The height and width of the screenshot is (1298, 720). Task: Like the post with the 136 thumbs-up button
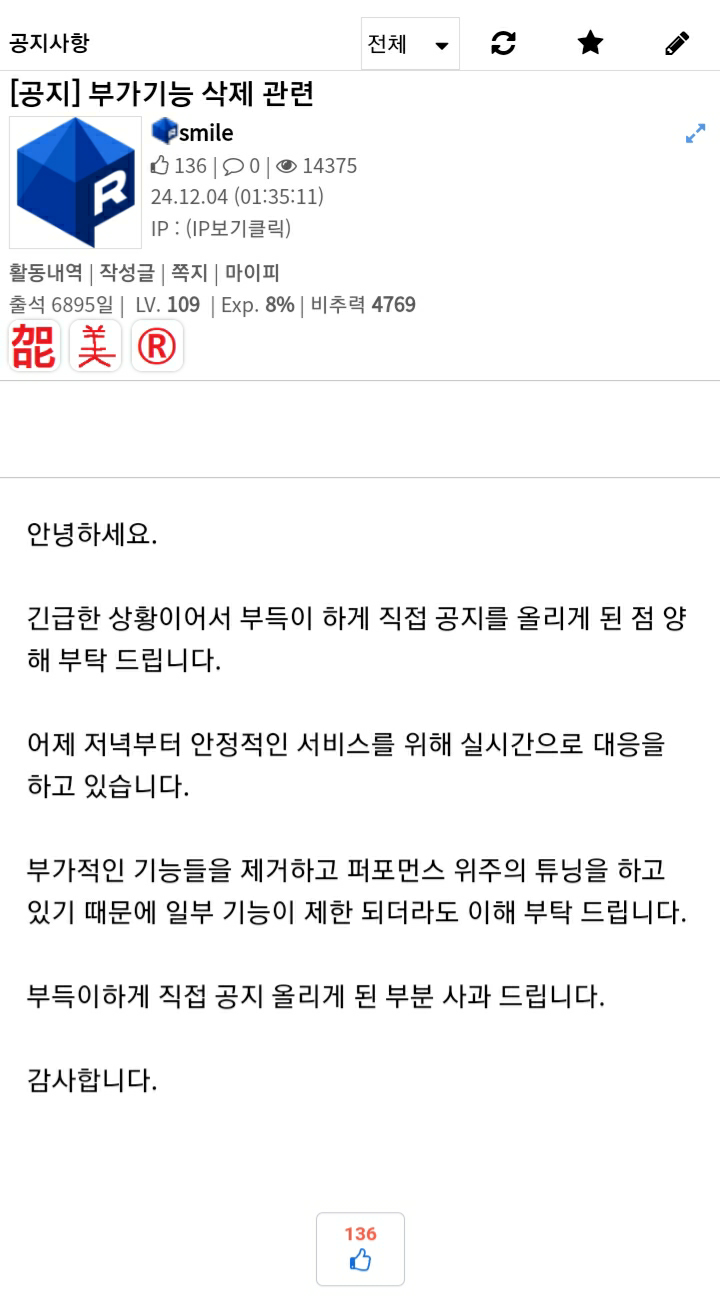360,1249
